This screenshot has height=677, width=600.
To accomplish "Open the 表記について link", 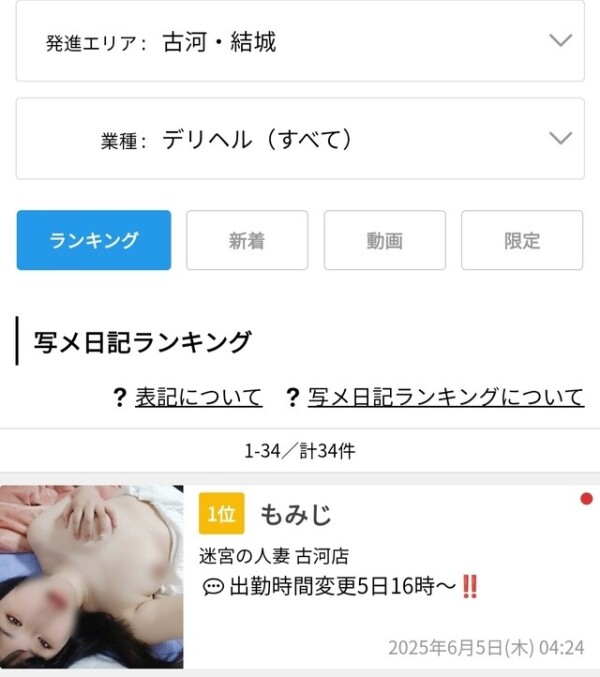I will (x=198, y=397).
